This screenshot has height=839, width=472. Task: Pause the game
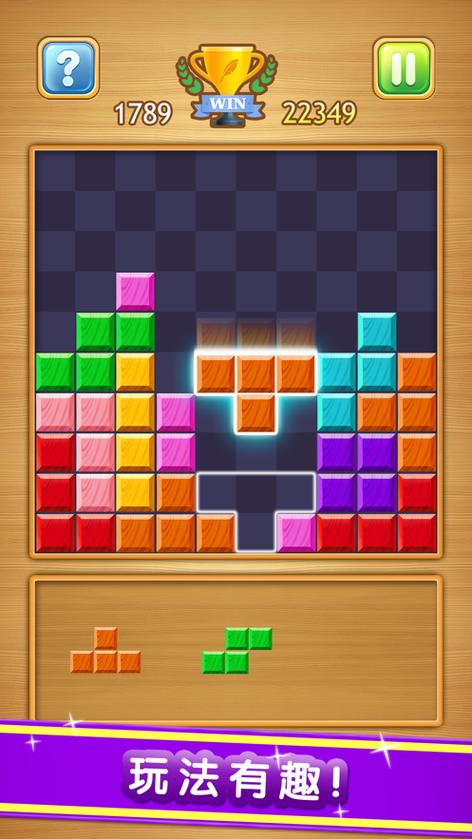coord(404,68)
